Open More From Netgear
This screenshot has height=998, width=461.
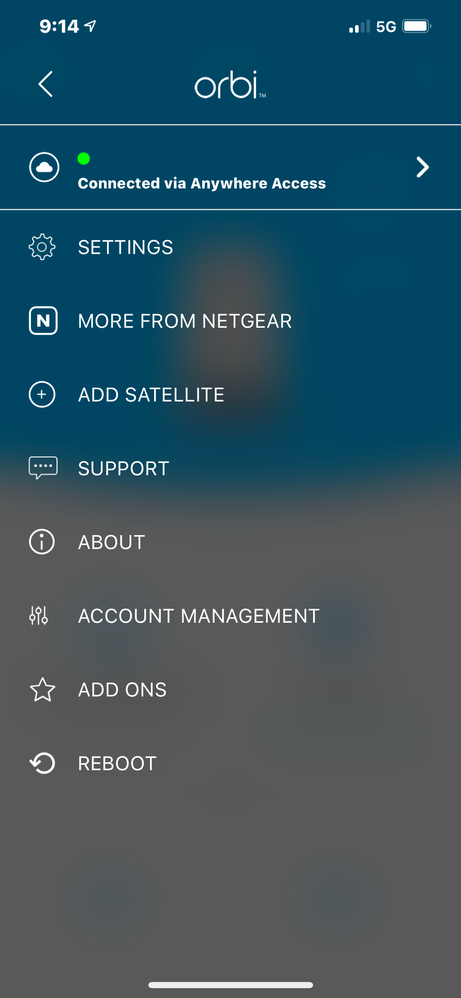(230, 321)
